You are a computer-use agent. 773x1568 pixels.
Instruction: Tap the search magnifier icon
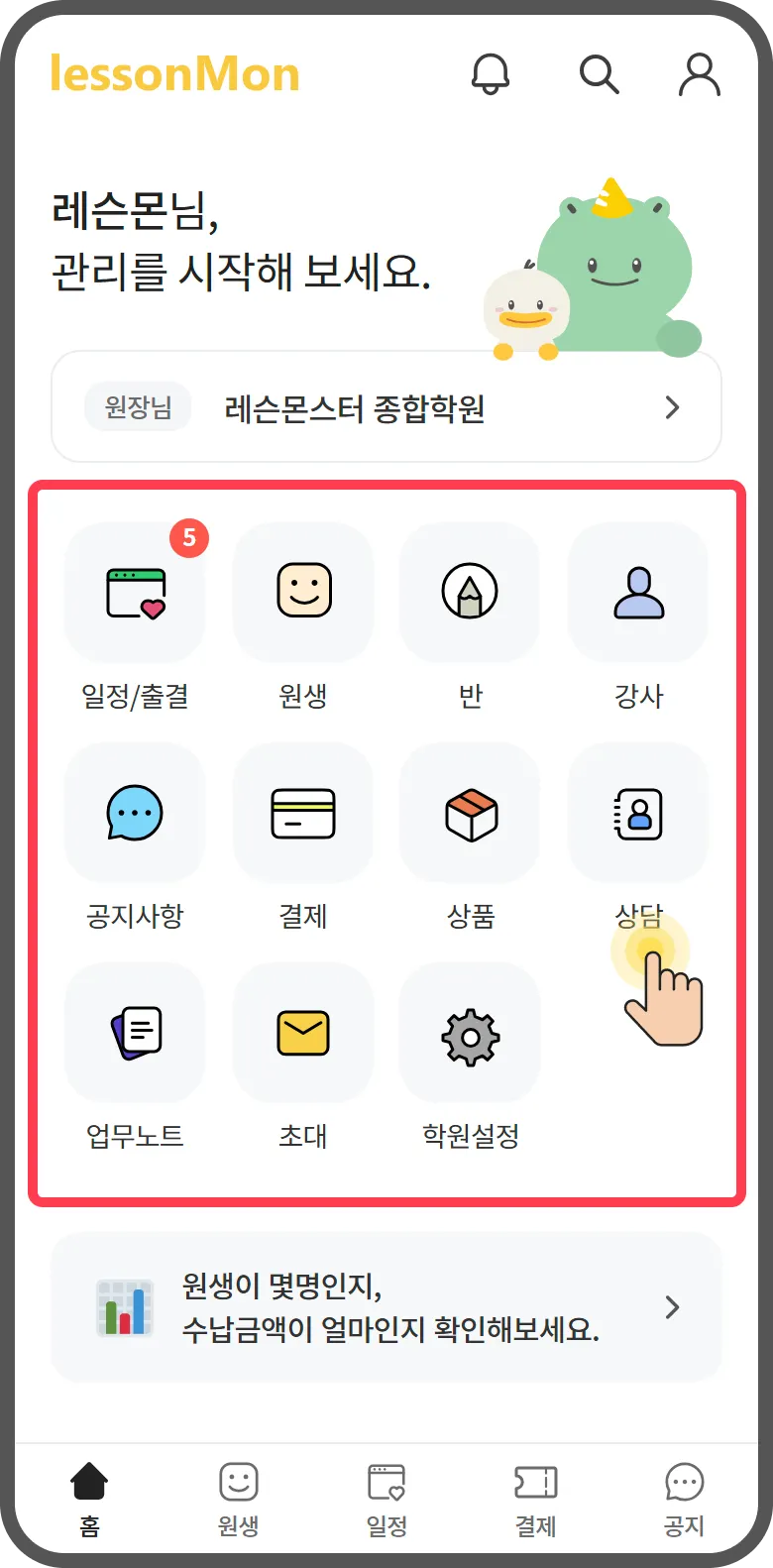point(599,74)
